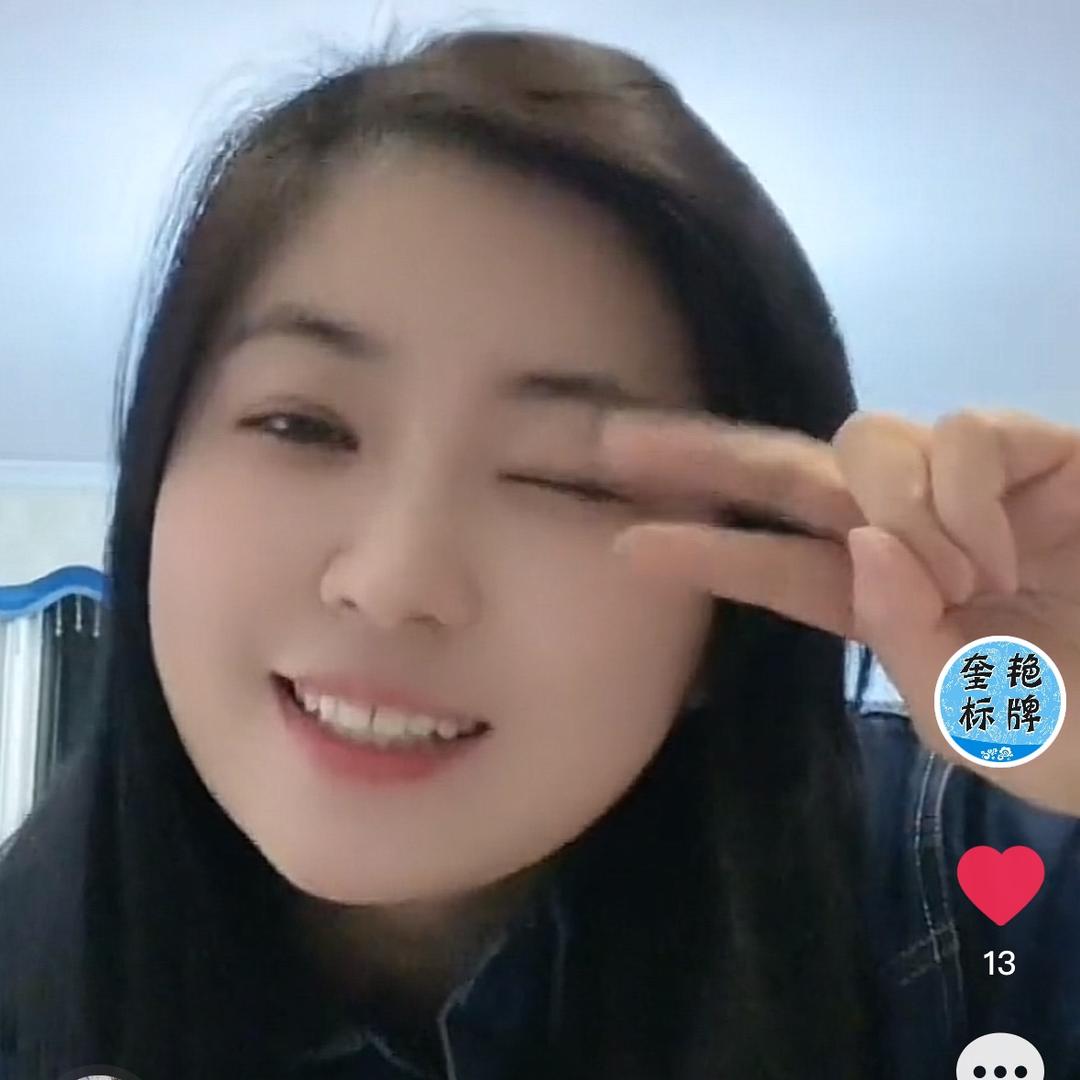Open the comments bubble icon

[1000, 1062]
